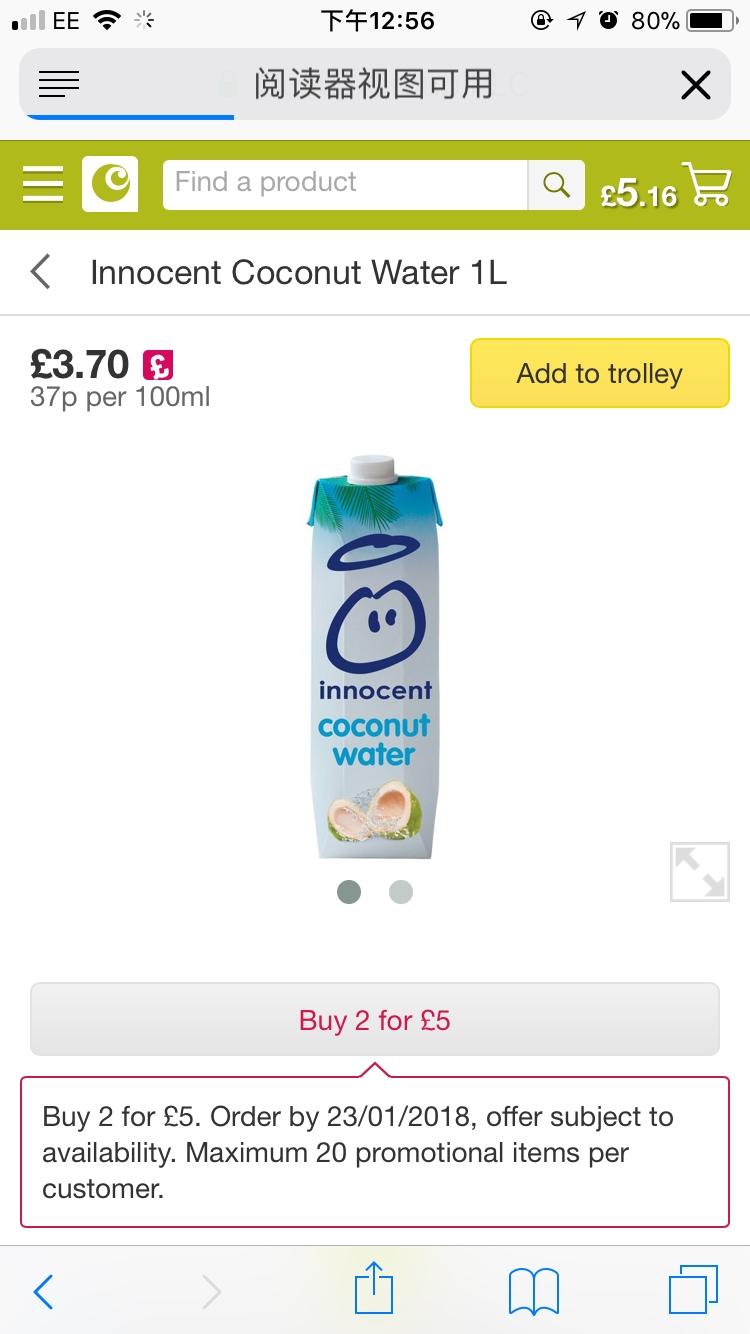Viewport: 750px width, 1334px height.
Task: Open Safari's share sheet
Action: tap(374, 1289)
